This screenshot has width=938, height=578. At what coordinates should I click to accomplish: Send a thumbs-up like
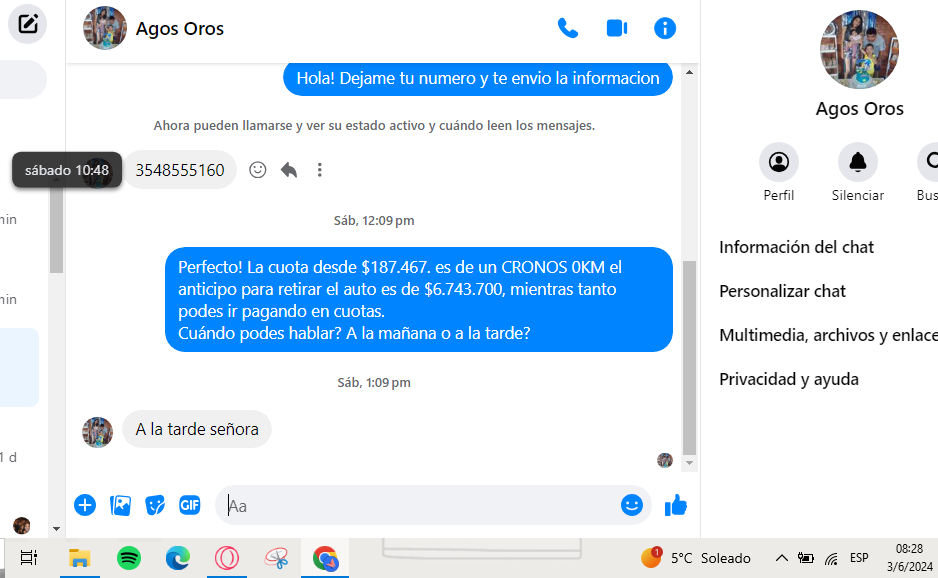[x=676, y=505]
